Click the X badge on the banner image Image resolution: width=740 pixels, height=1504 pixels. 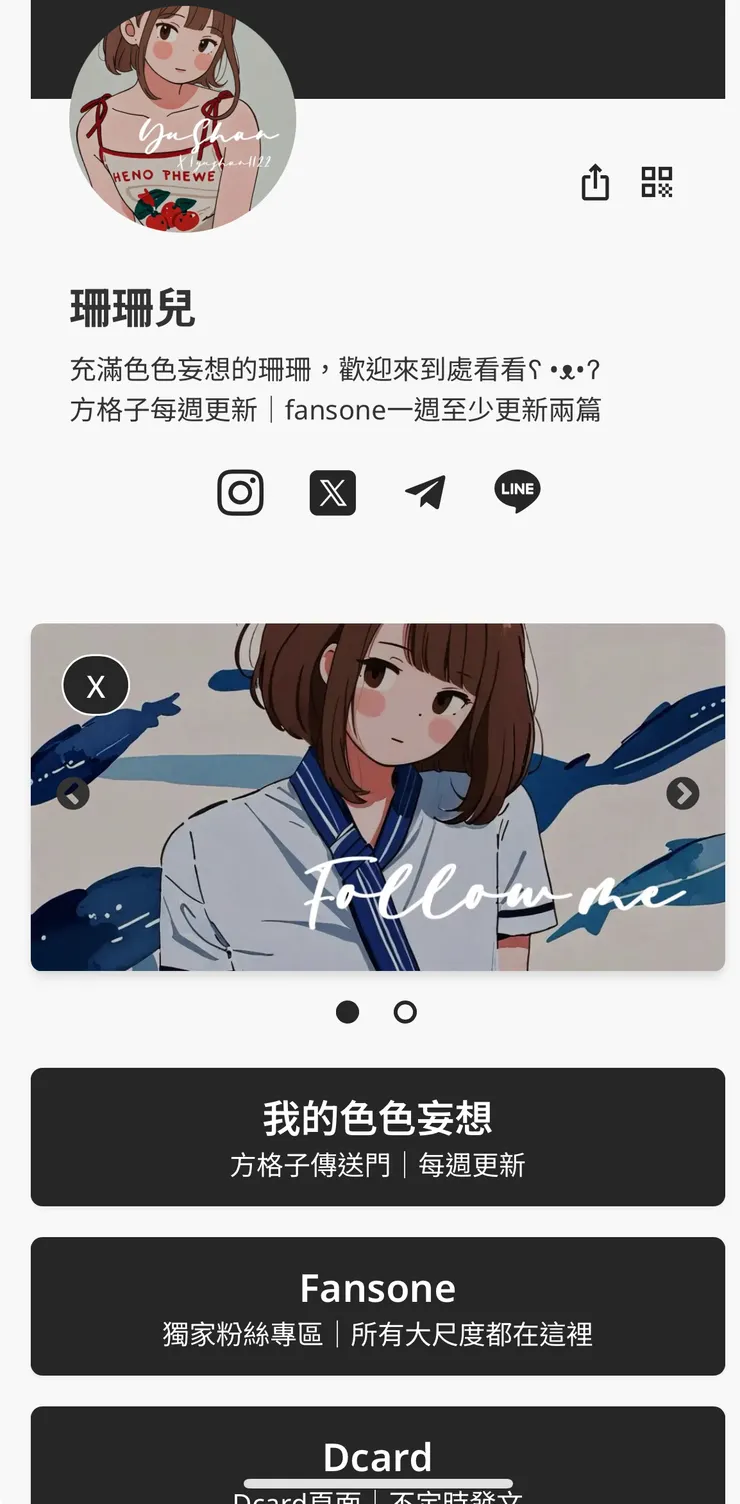click(x=95, y=685)
